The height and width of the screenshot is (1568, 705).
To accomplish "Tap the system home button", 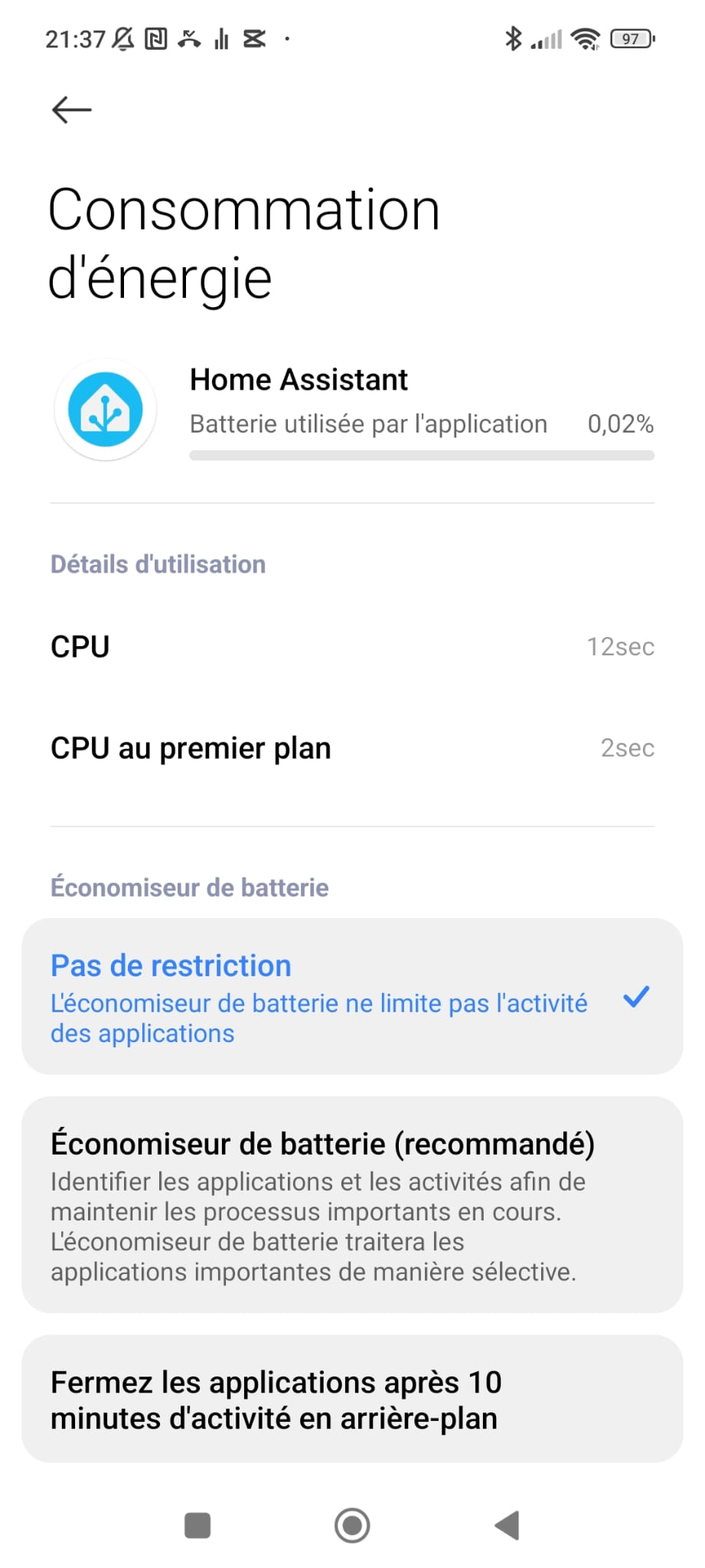I will [352, 1525].
